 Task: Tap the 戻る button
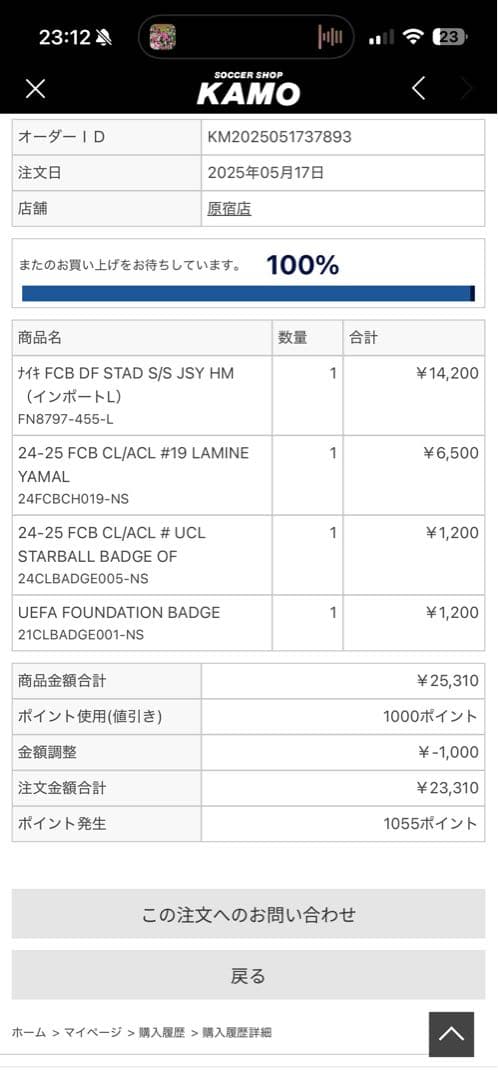click(x=248, y=975)
